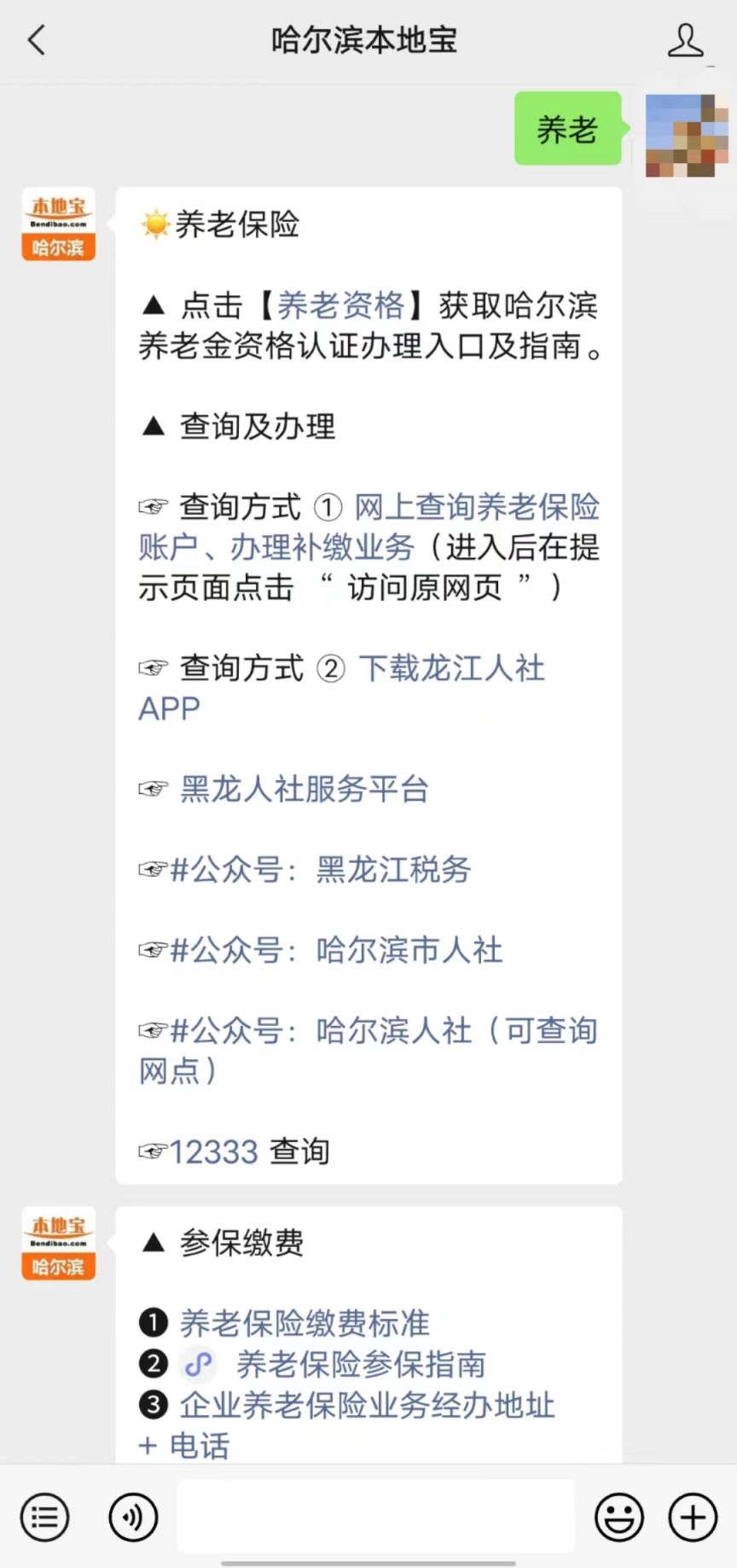Open the 养老资格 link

(x=340, y=305)
